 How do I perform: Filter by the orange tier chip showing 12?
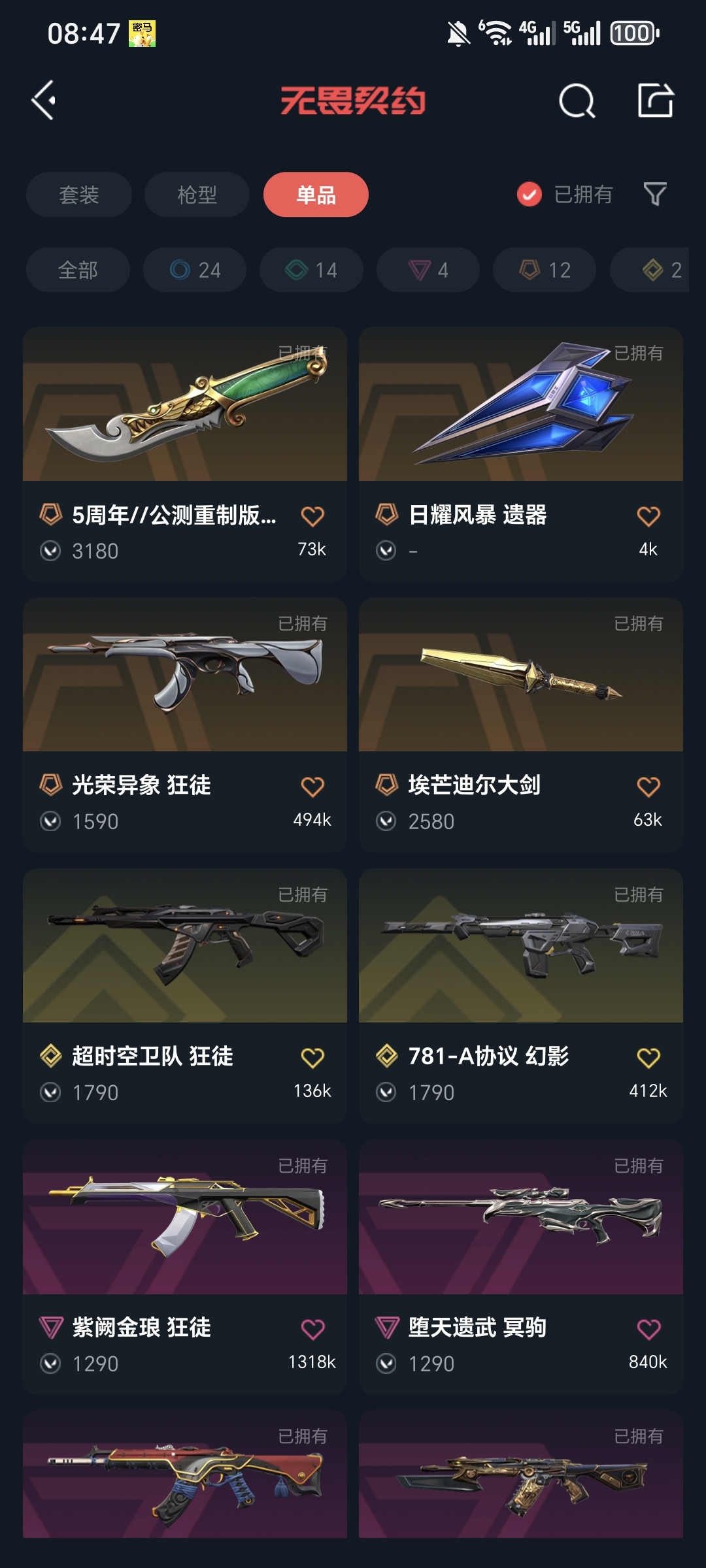pyautogui.click(x=545, y=270)
